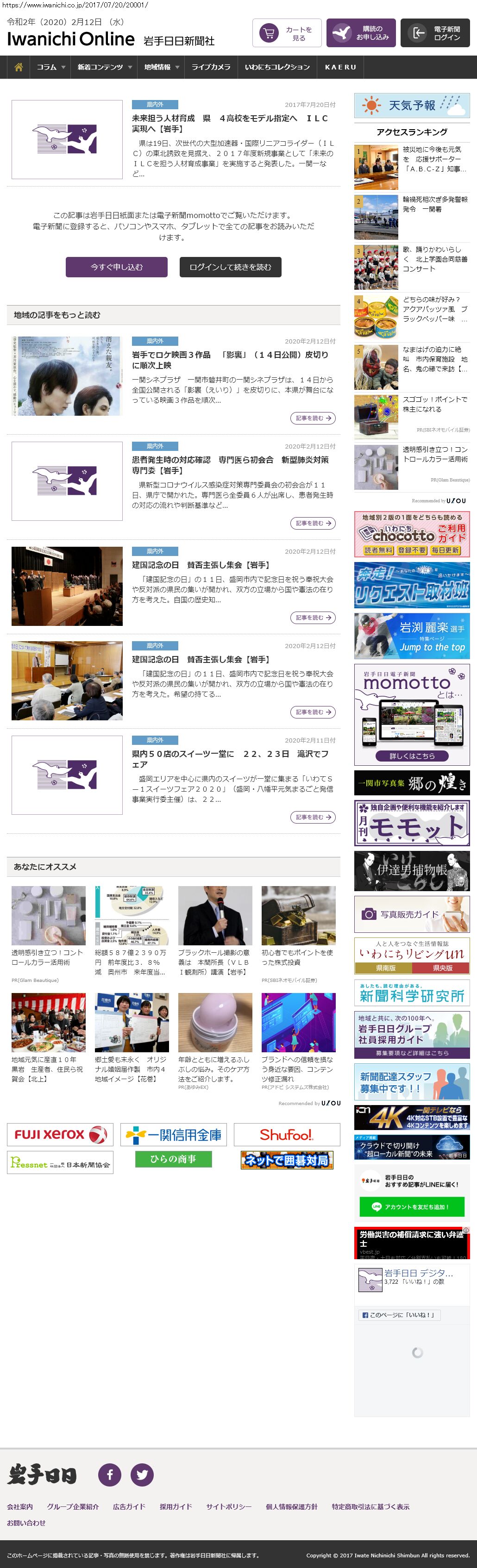
Task: Tap the 購読のお申し込み button
Action: [361, 33]
